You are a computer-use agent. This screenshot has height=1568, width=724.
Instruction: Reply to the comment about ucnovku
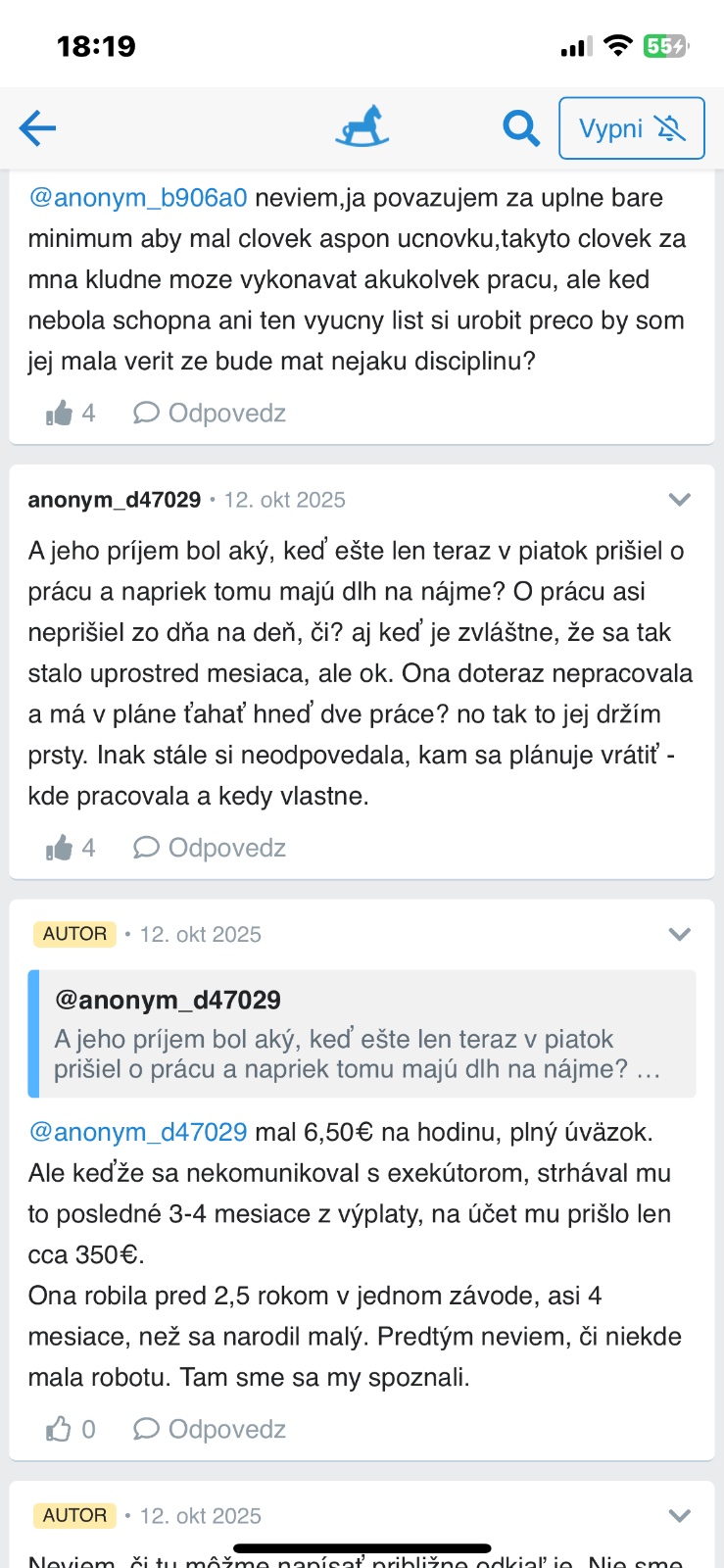[x=210, y=414]
